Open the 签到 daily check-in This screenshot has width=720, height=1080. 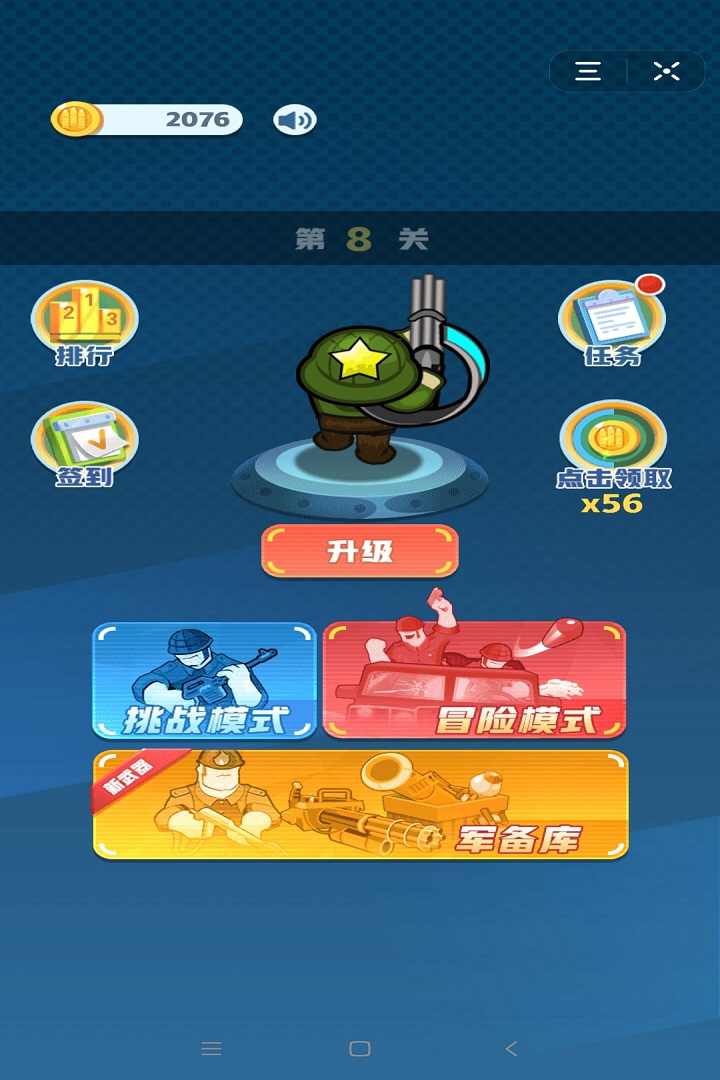coord(85,444)
